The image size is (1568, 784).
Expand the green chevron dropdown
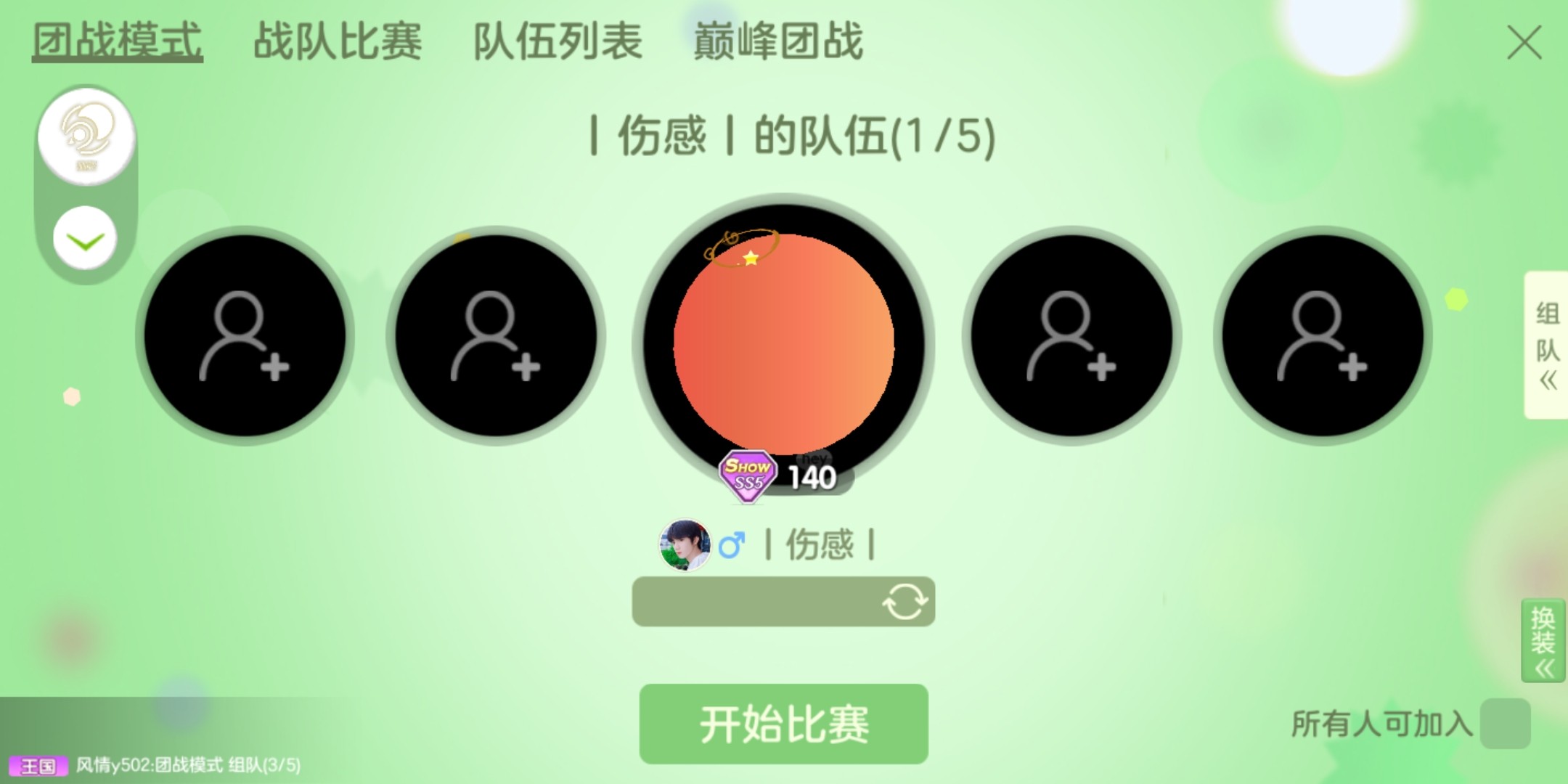(85, 239)
